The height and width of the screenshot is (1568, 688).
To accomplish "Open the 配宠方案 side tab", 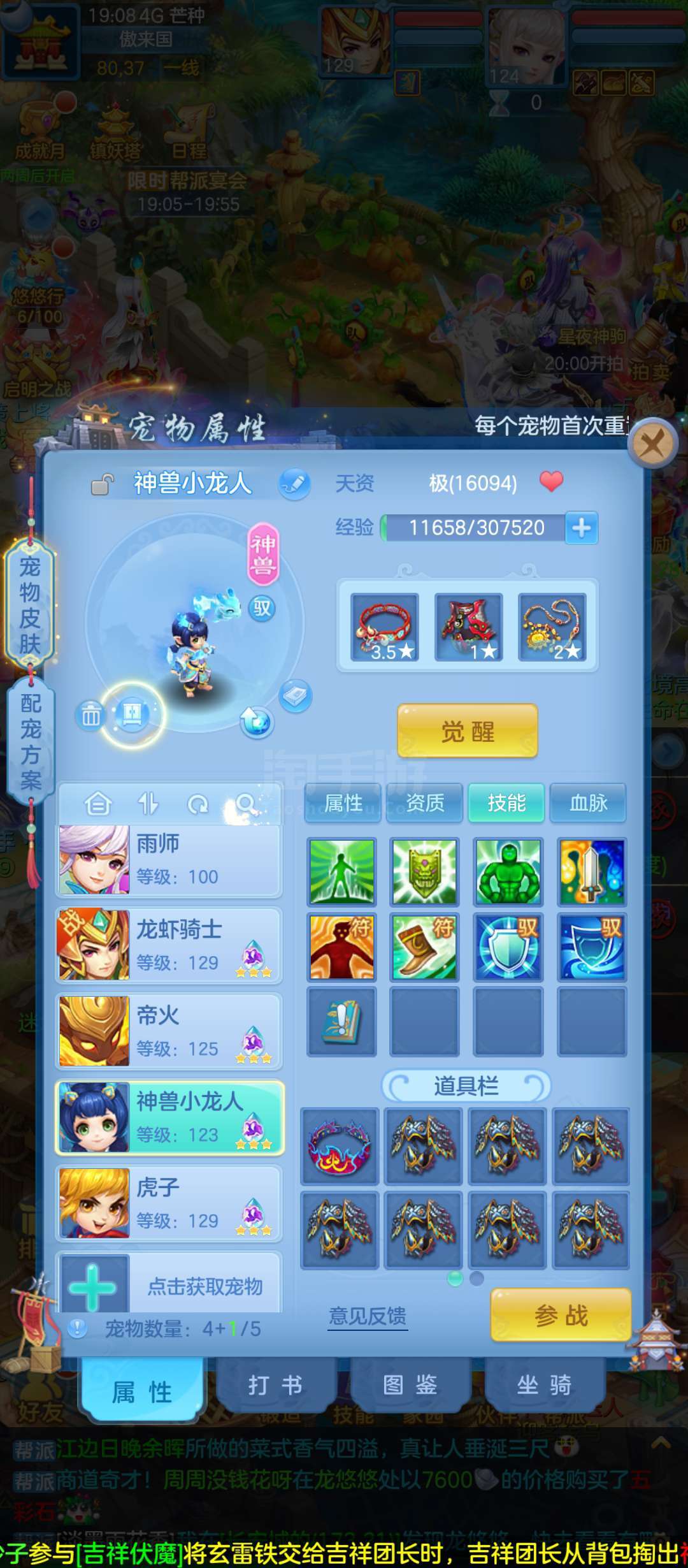I will [x=31, y=741].
